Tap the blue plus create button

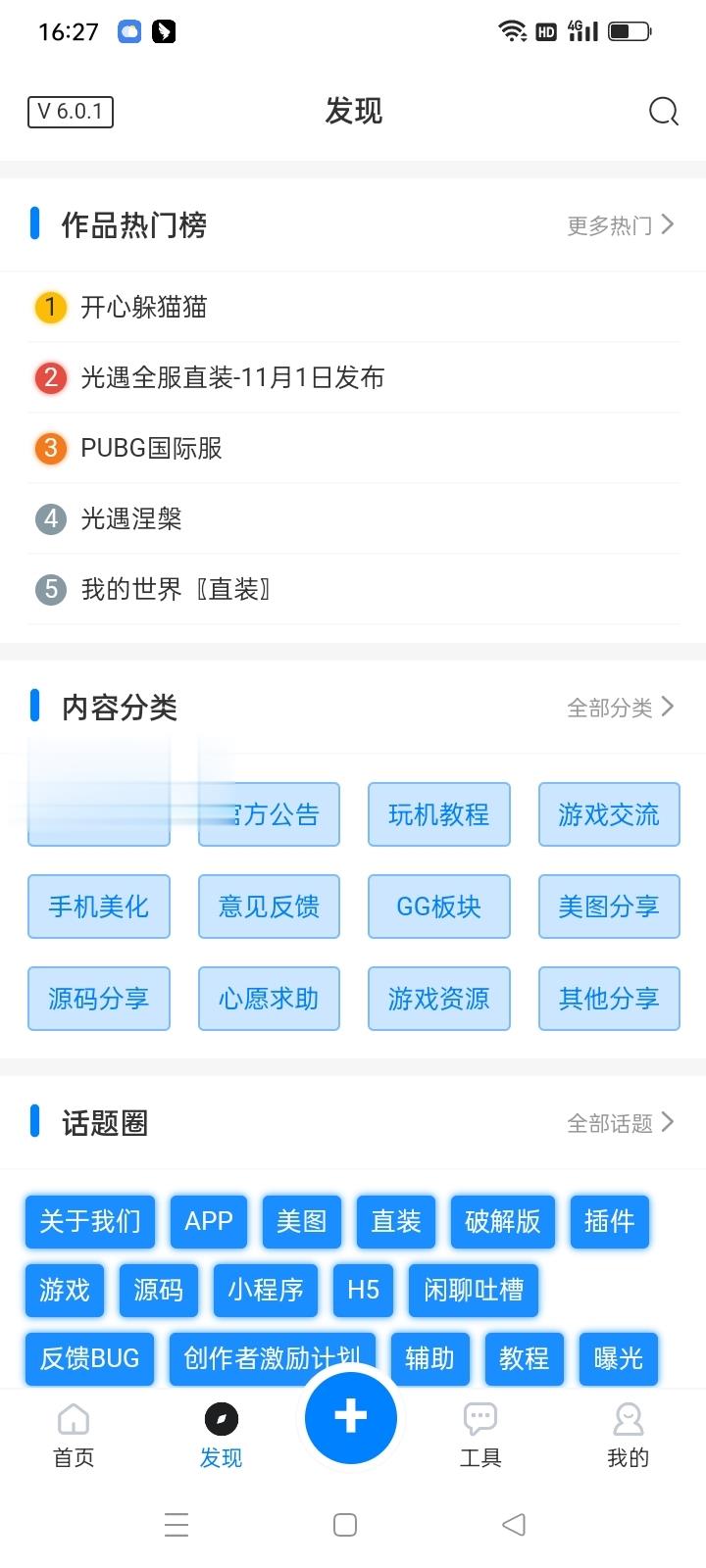[x=350, y=1417]
